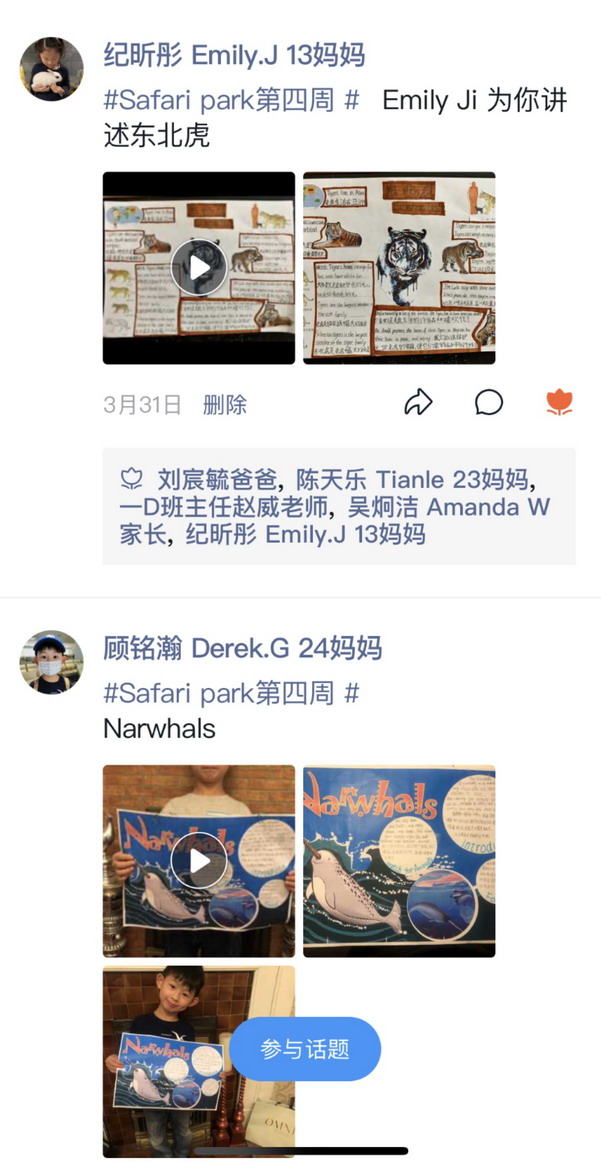Open the #Safari park第四周# topic in Derek's post
Image resolution: width=601 pixels, height=1168 pixels.
231,693
